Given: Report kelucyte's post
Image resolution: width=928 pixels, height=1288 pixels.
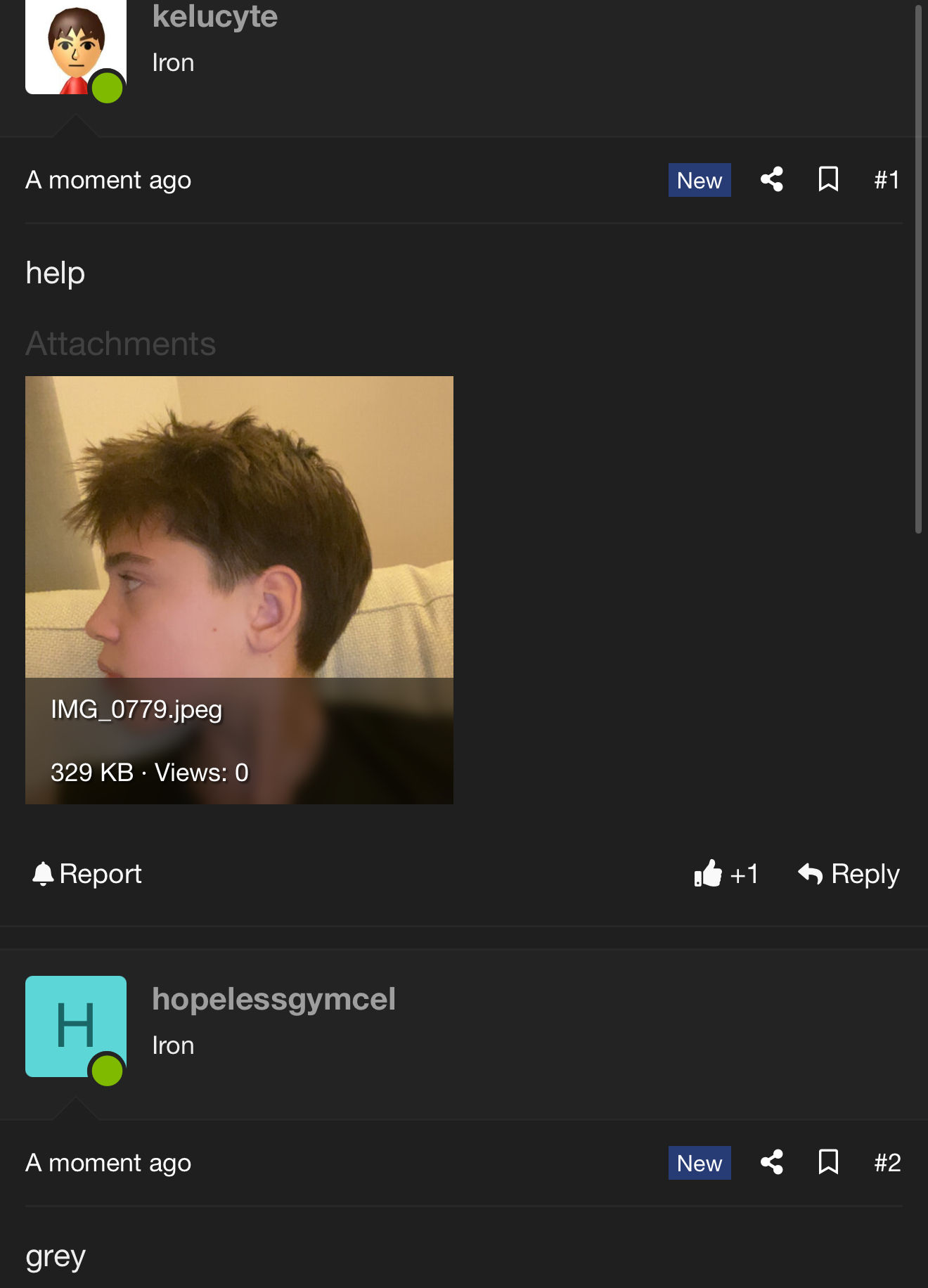Looking at the screenshot, I should tap(87, 874).
